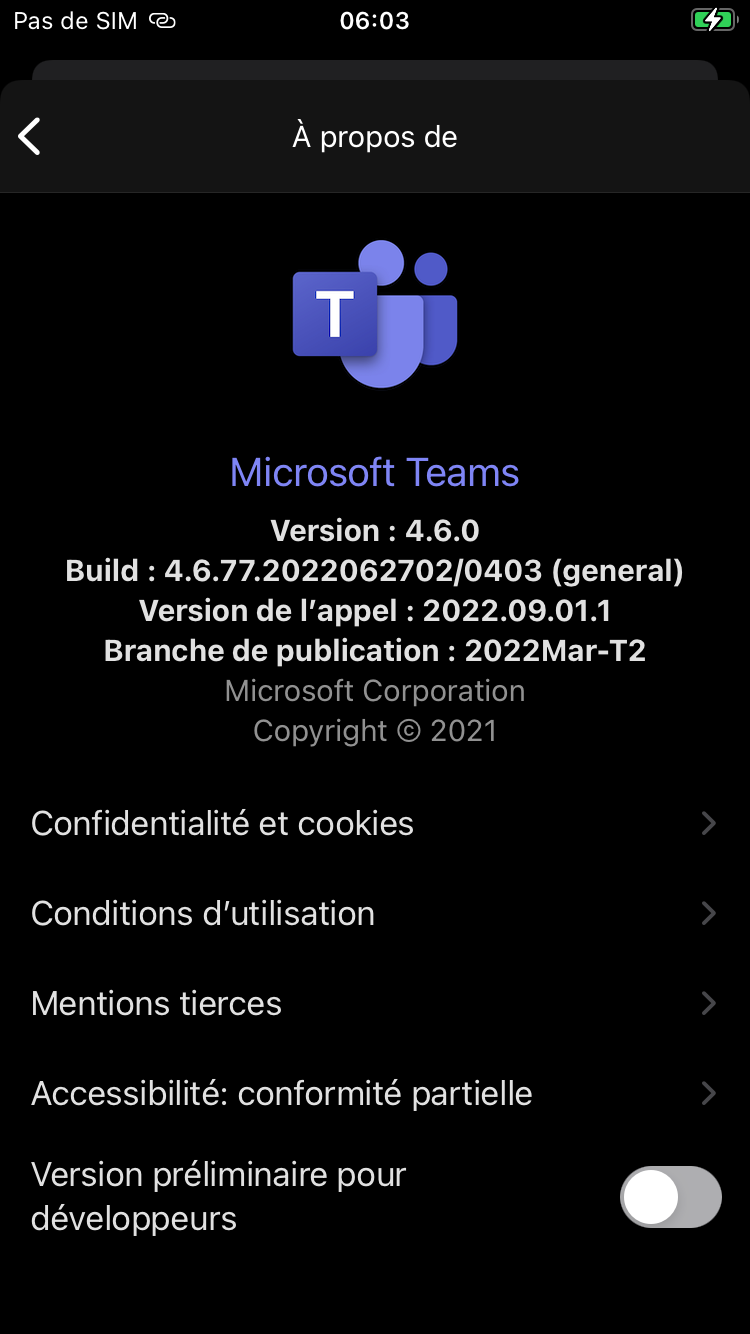Viewport: 750px width, 1334px height.
Task: Tap the Pas de SIM indicator
Action: click(76, 20)
